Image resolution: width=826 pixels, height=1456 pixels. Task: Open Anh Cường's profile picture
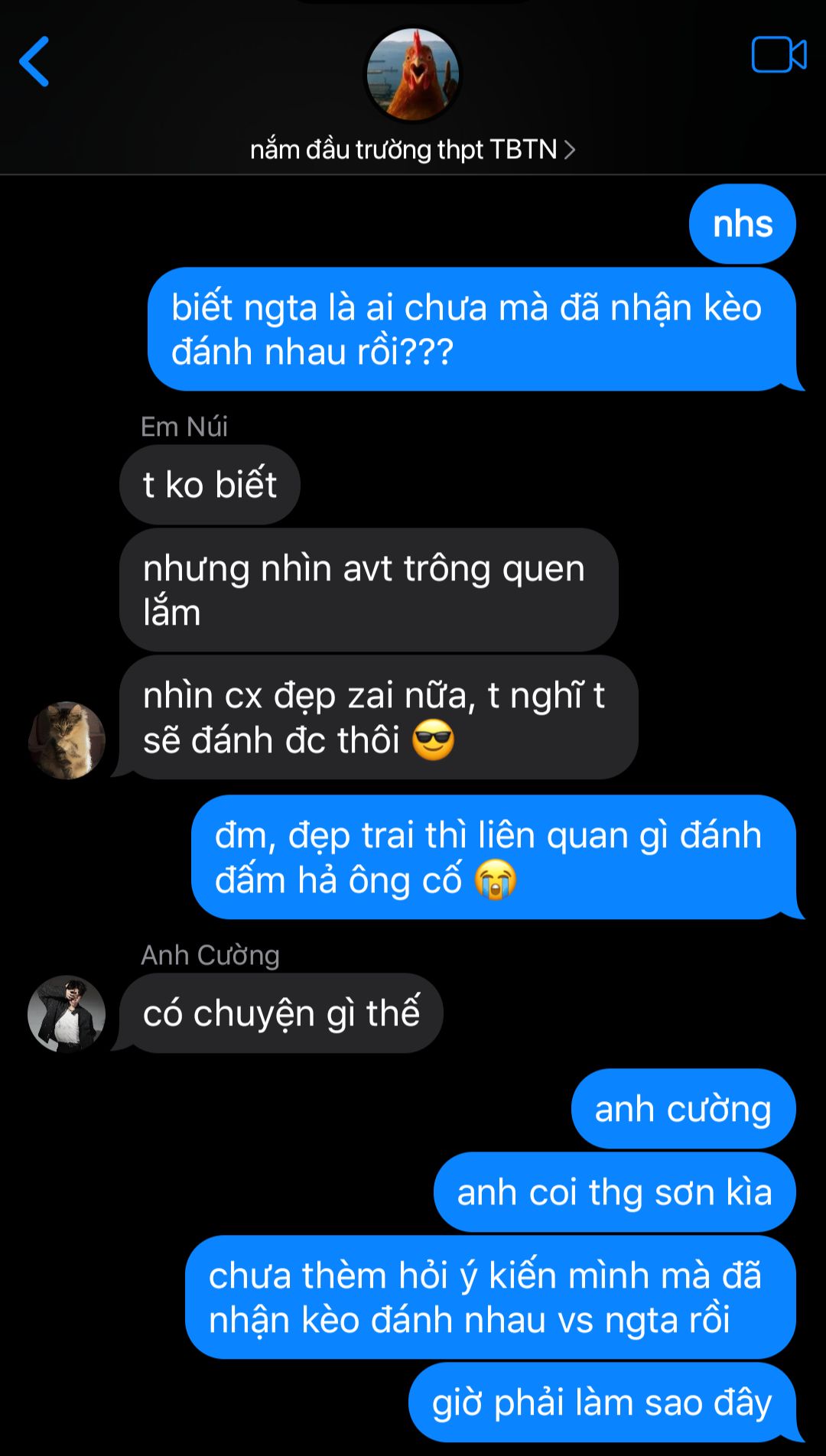pos(67,1013)
